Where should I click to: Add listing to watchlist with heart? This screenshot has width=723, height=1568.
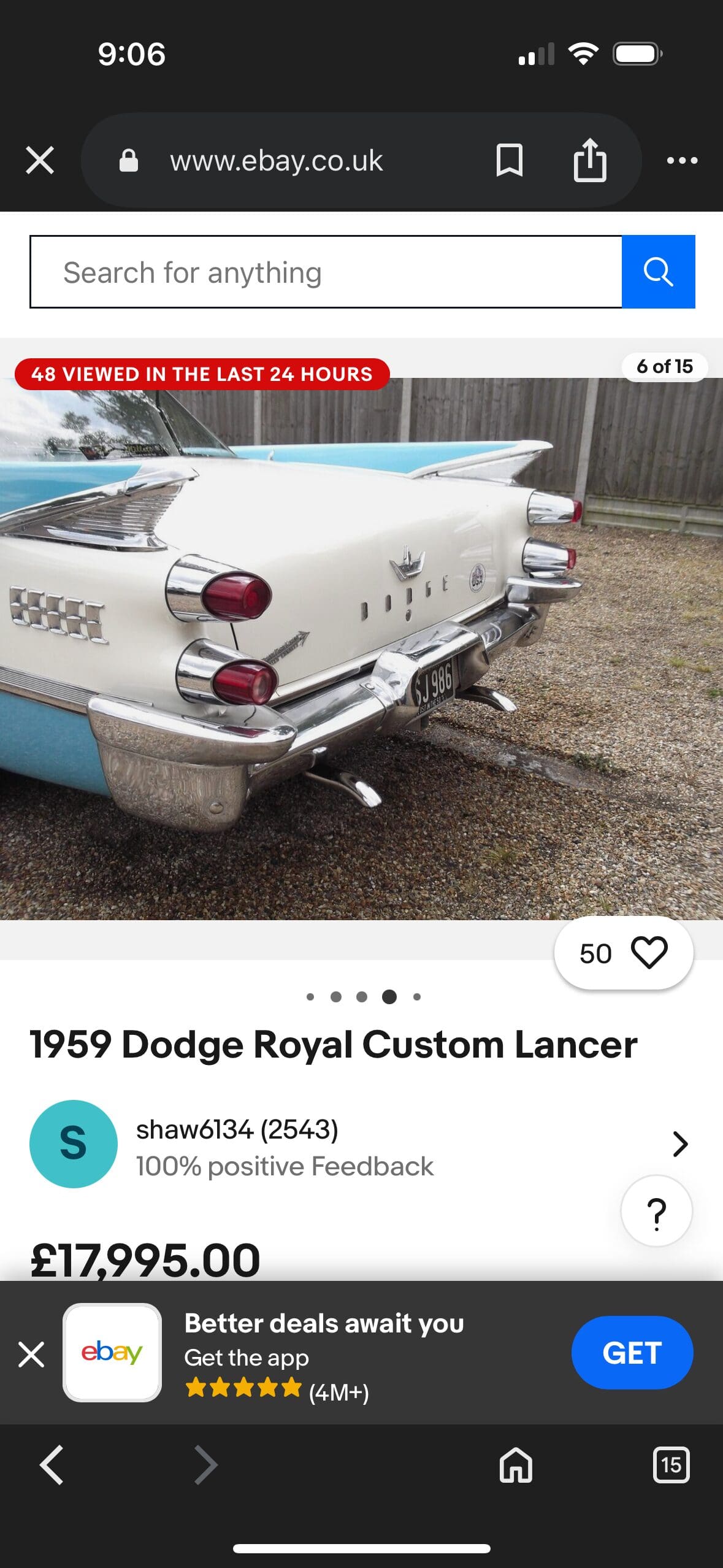(649, 953)
